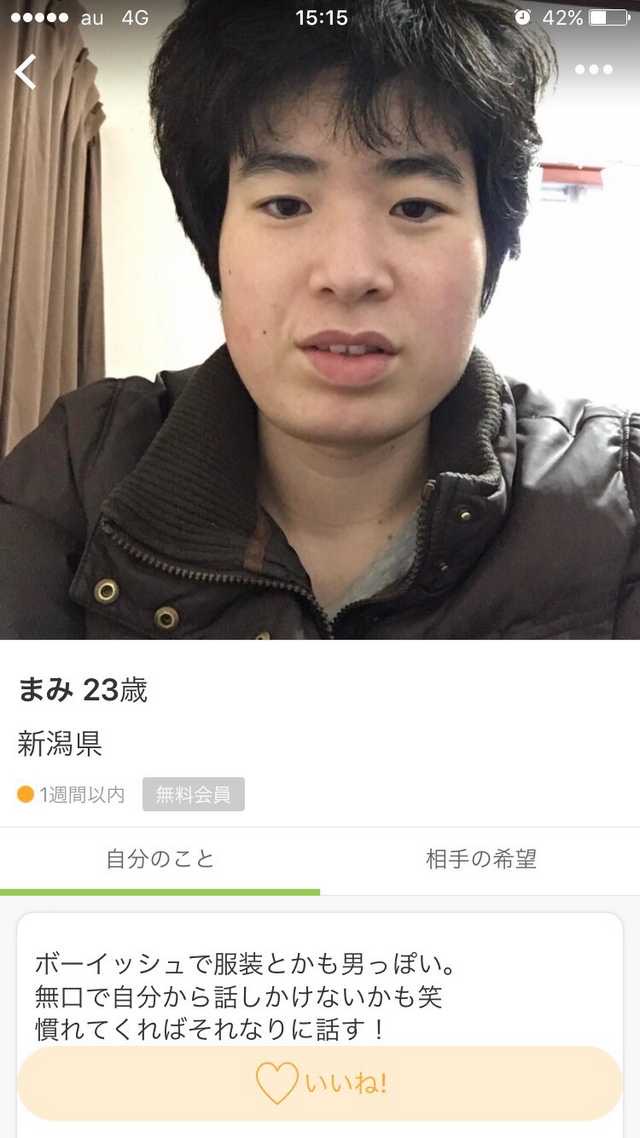Go back using the top-left arrow
This screenshot has height=1138, width=640.
(x=26, y=71)
